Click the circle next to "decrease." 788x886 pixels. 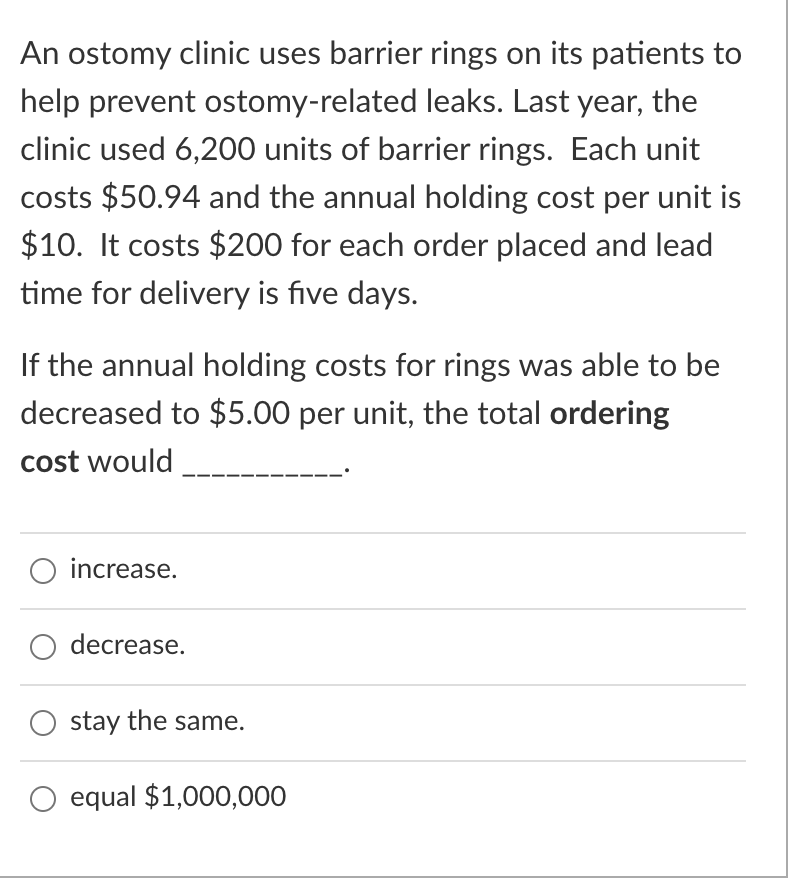(x=42, y=646)
